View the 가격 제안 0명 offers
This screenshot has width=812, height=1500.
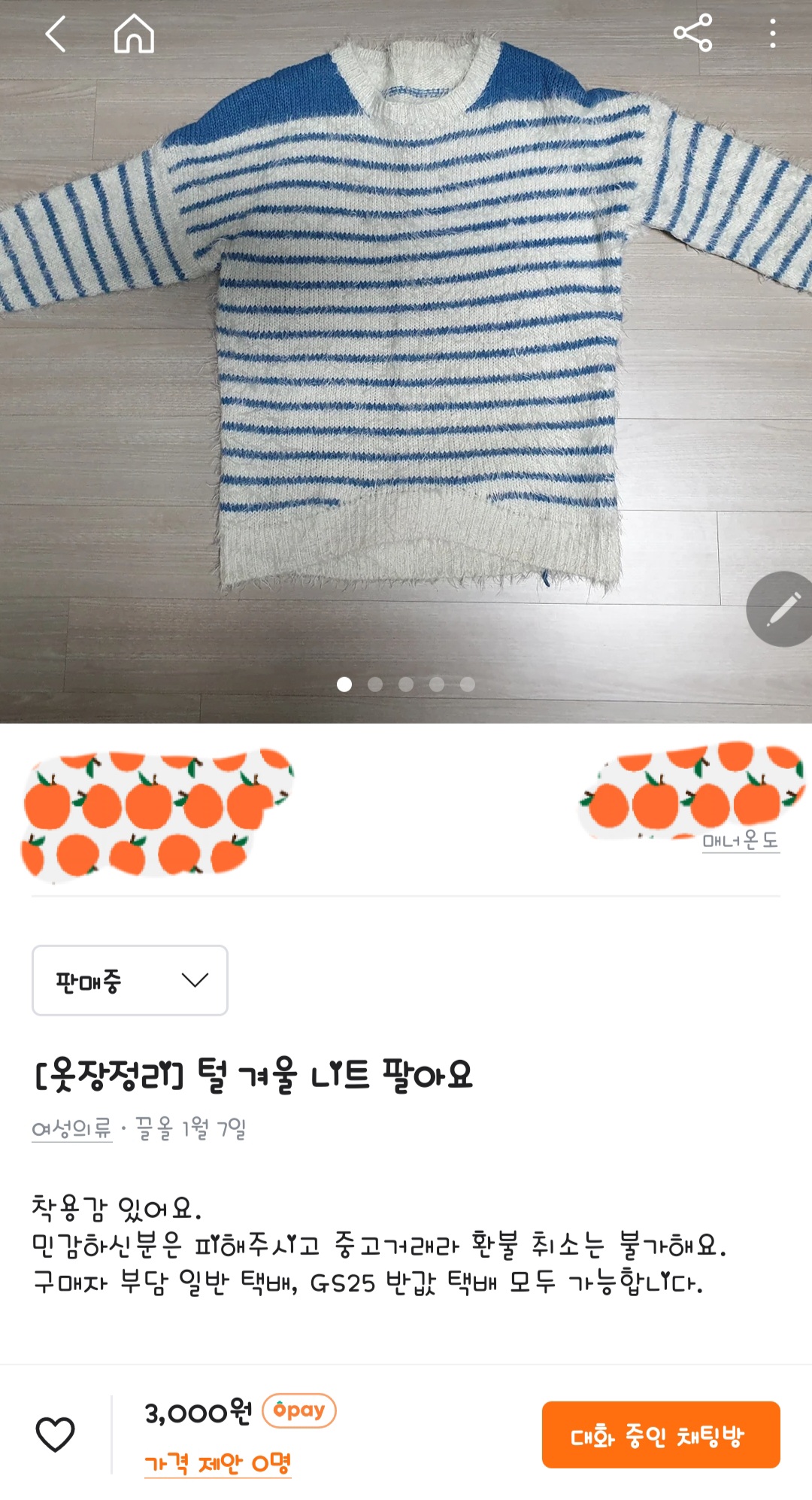click(217, 1463)
